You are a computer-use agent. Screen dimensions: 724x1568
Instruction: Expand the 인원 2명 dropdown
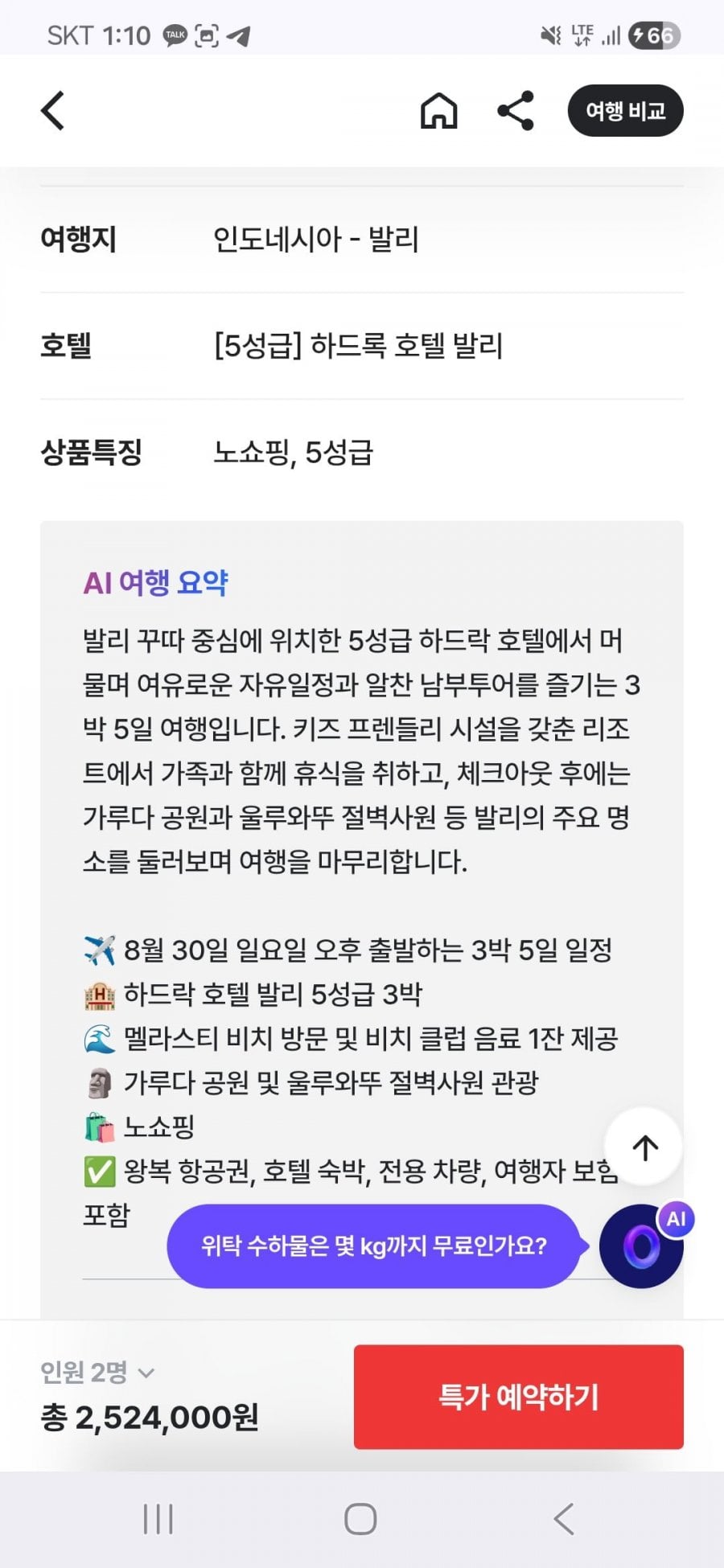[x=97, y=1372]
